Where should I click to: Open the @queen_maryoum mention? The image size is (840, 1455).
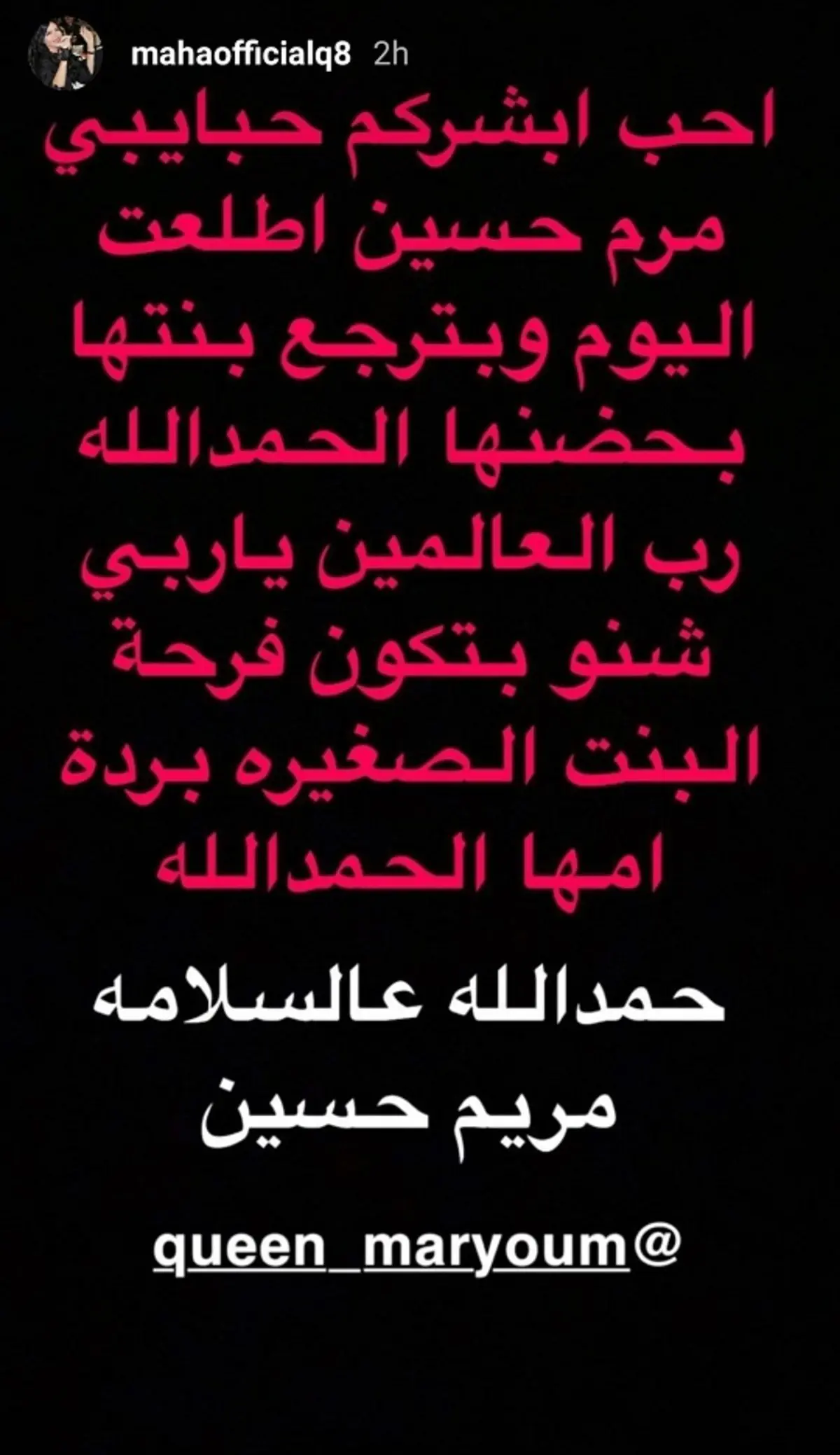click(x=416, y=1250)
